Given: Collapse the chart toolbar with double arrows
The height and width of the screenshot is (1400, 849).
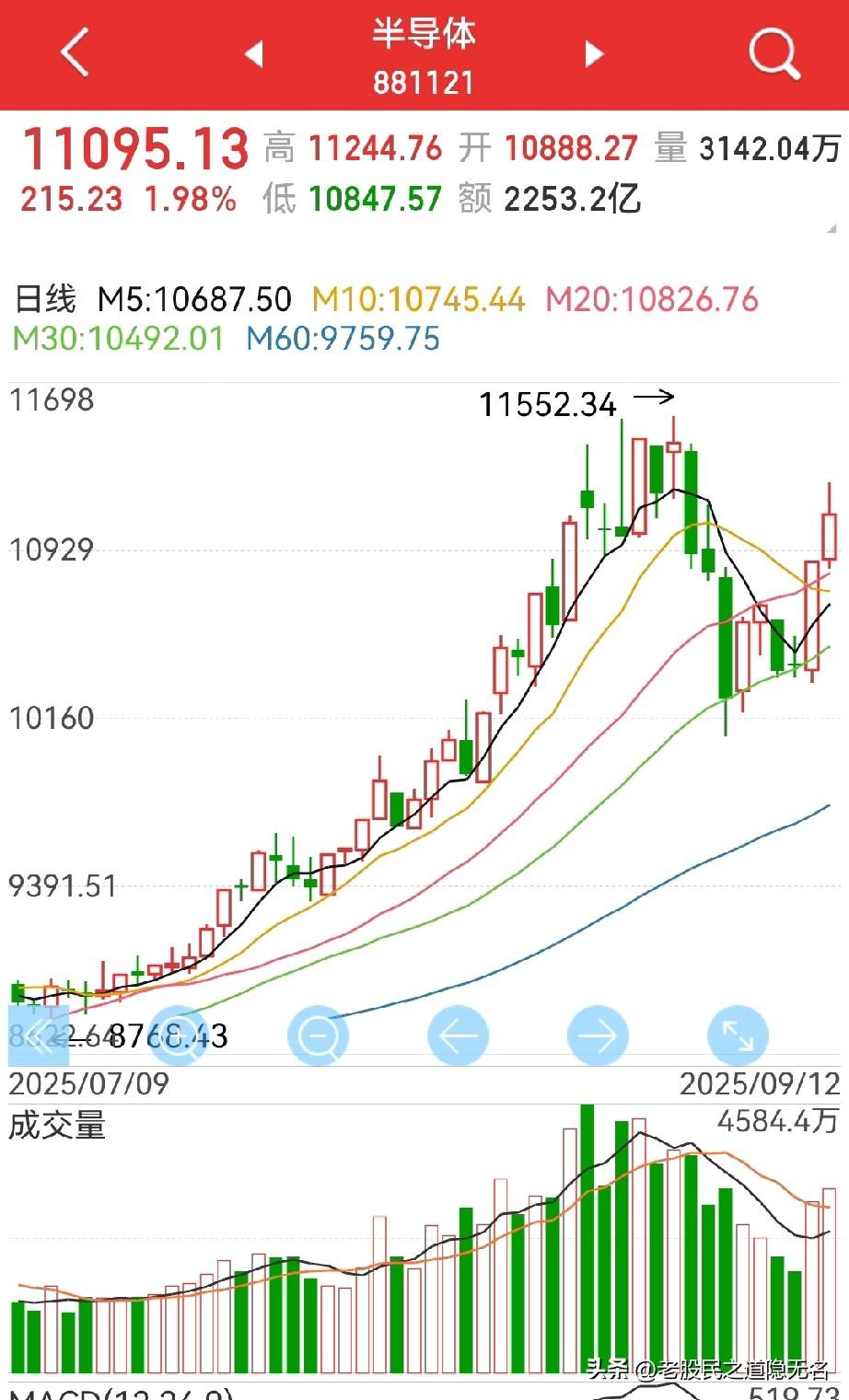Looking at the screenshot, I should pos(39,1036).
